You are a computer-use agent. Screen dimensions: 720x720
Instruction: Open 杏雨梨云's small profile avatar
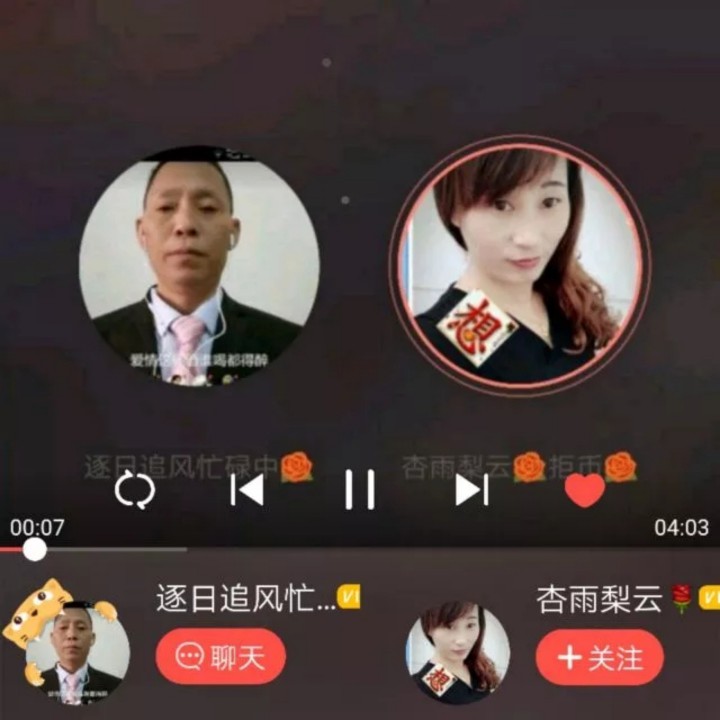pos(457,652)
